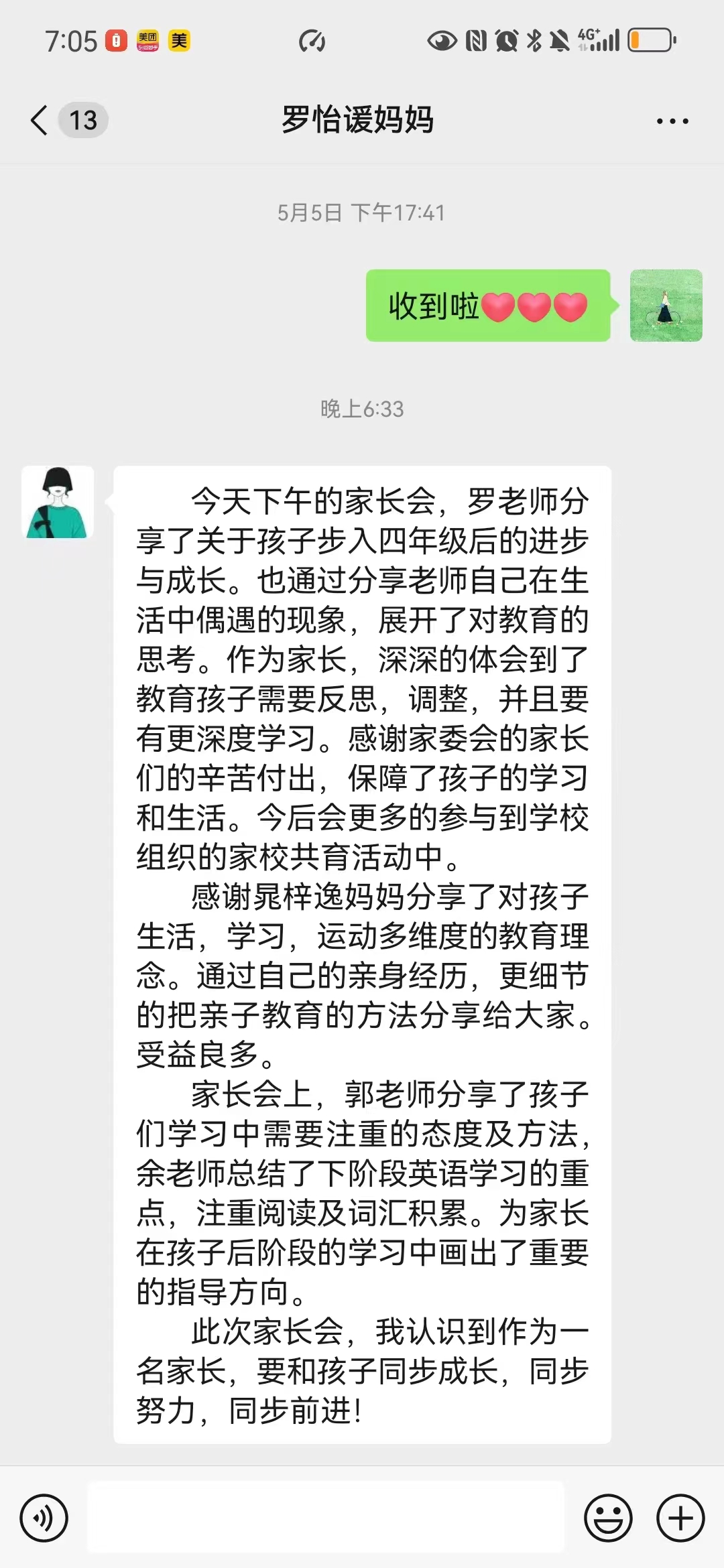
Task: Open the plus attachment menu
Action: pyautogui.click(x=680, y=1518)
